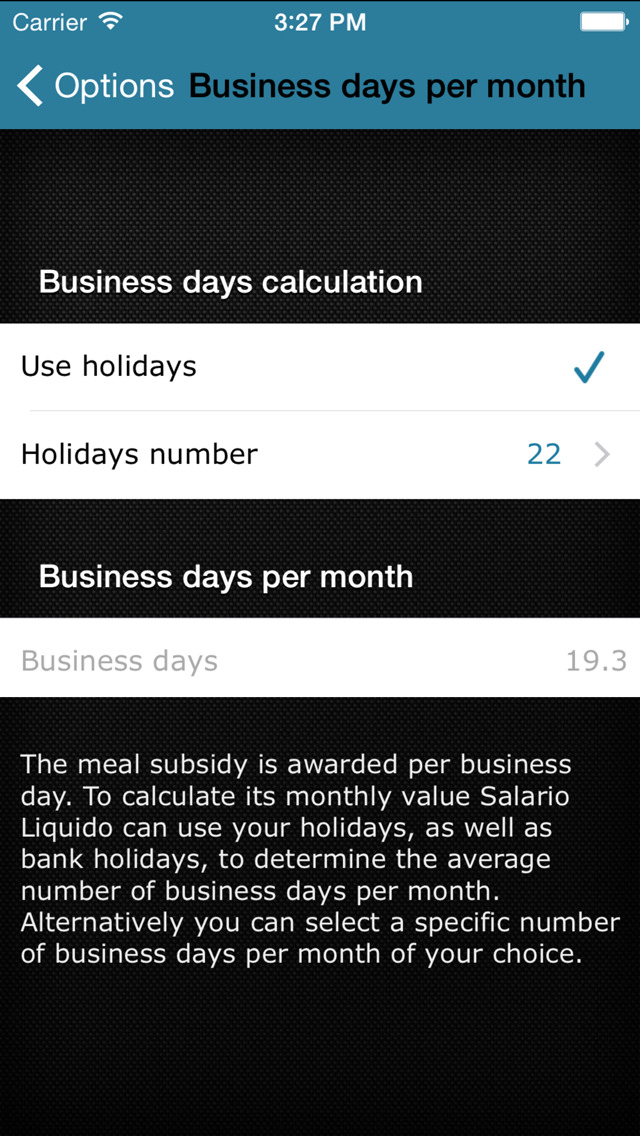This screenshot has width=640, height=1136.
Task: Open the Holidays number row
Action: point(320,455)
